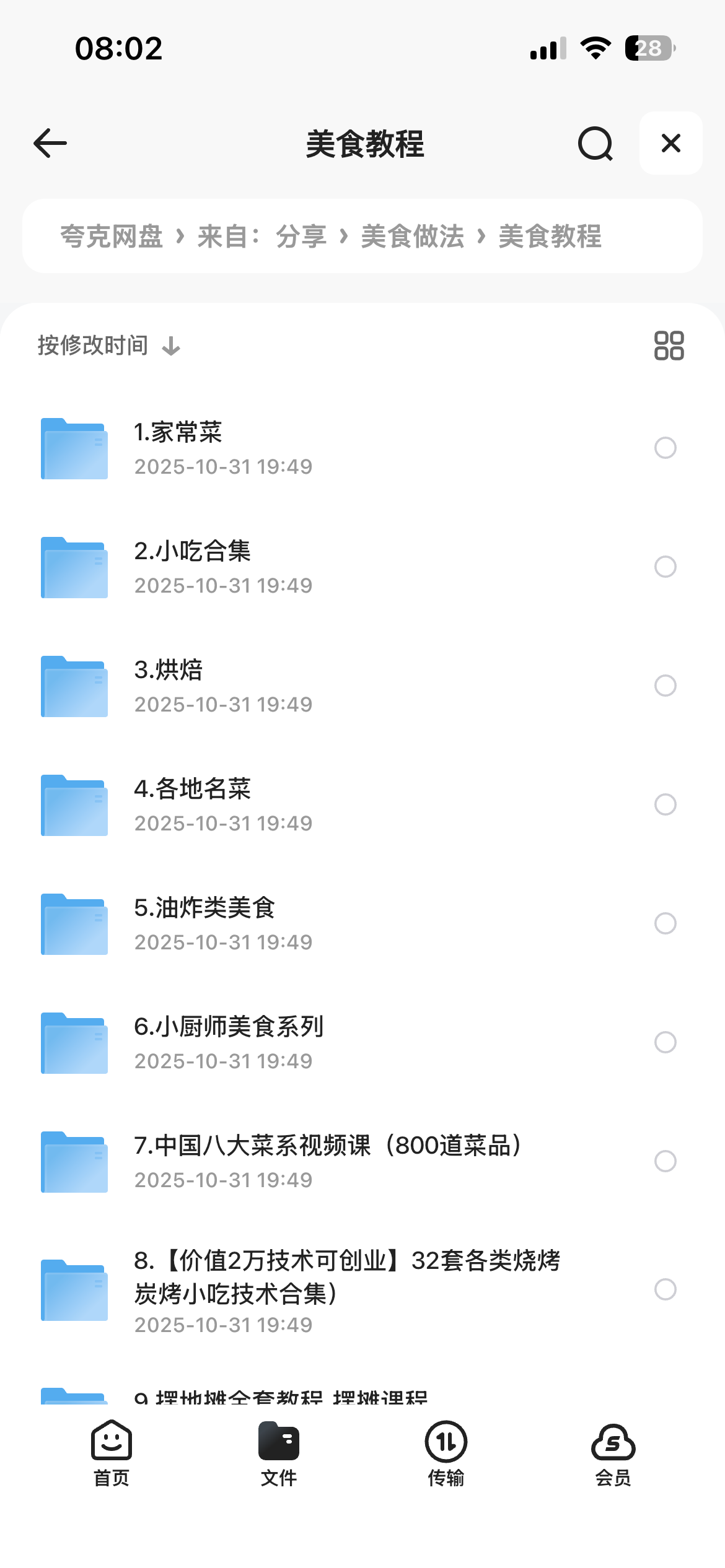Open the 1.家常菜 folder icon
This screenshot has height=1568, width=725.
click(x=73, y=448)
